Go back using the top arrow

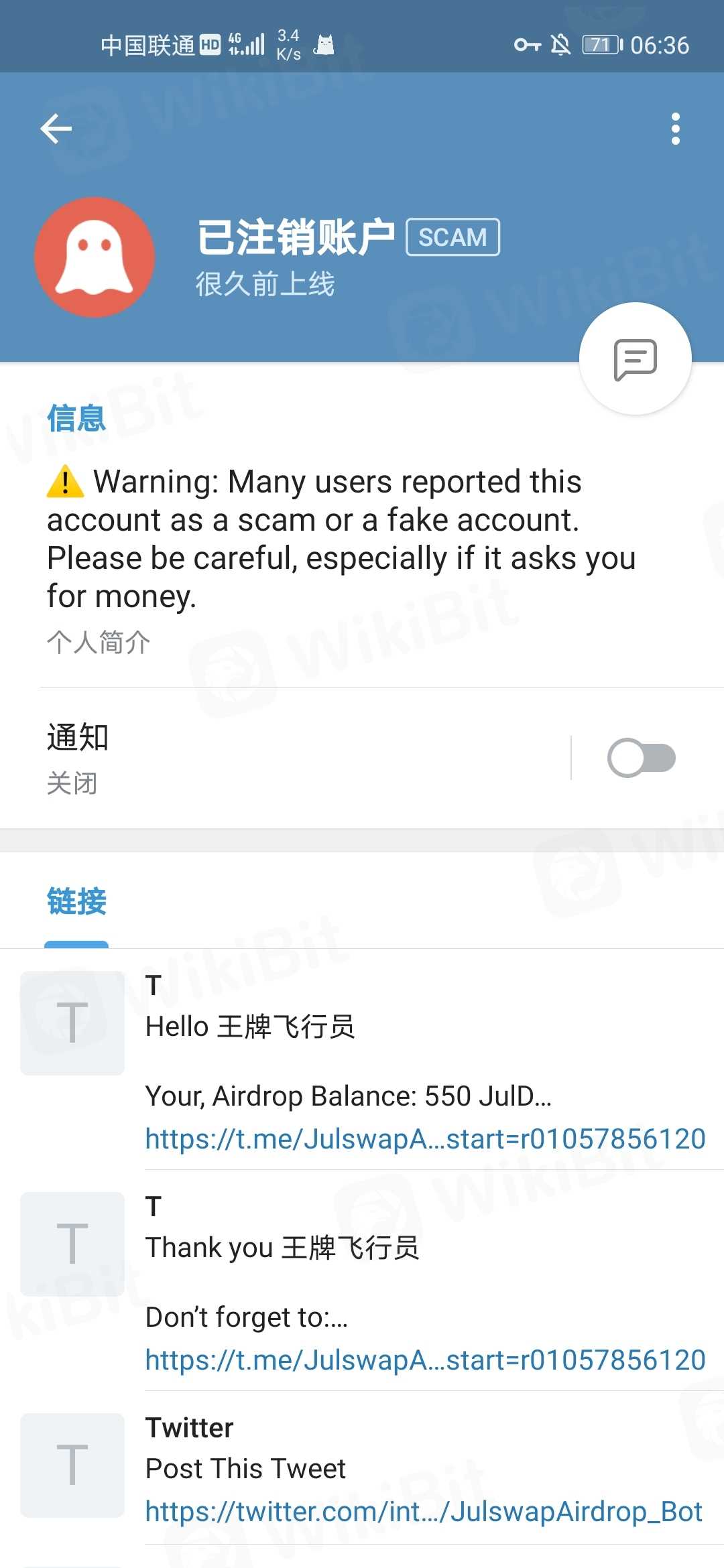(x=56, y=129)
